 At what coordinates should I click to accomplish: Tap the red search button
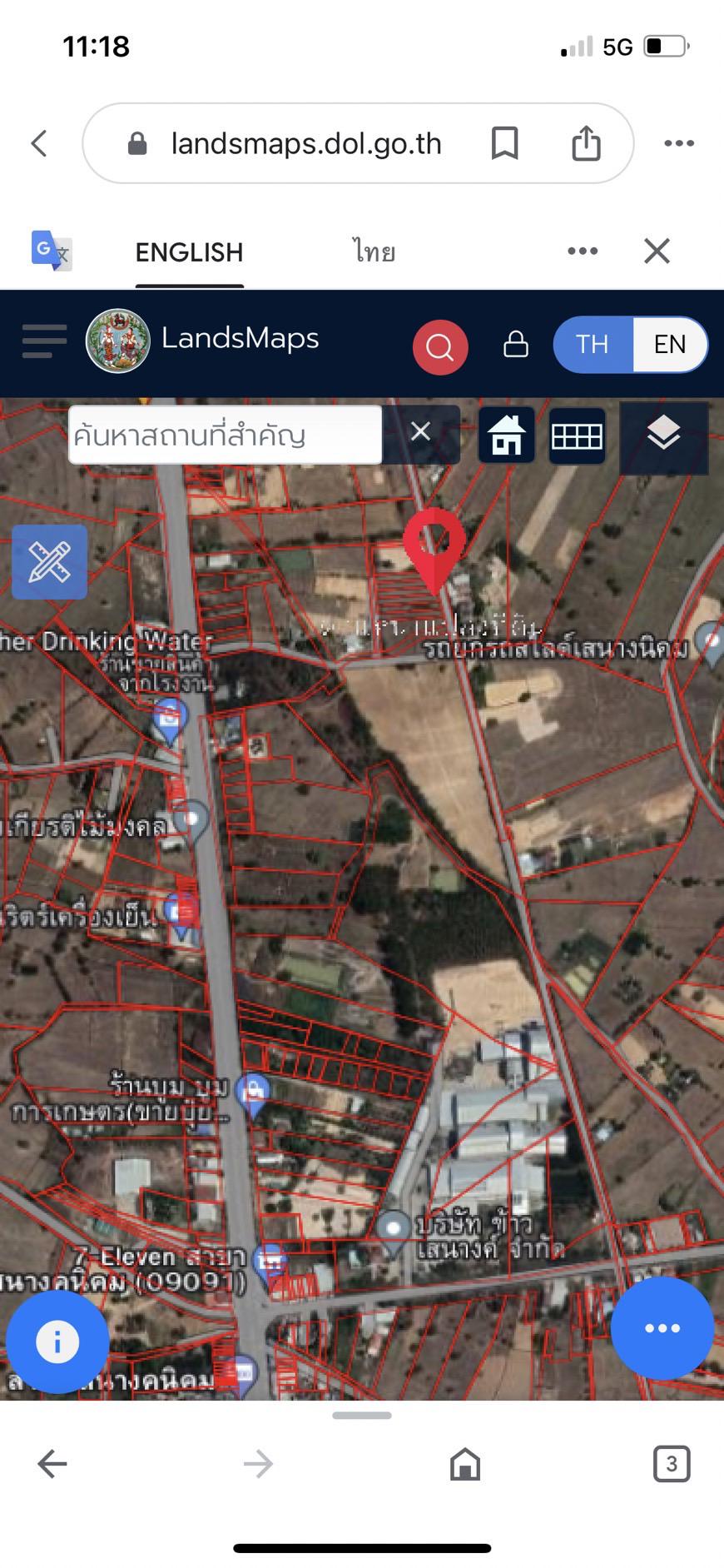pyautogui.click(x=440, y=346)
